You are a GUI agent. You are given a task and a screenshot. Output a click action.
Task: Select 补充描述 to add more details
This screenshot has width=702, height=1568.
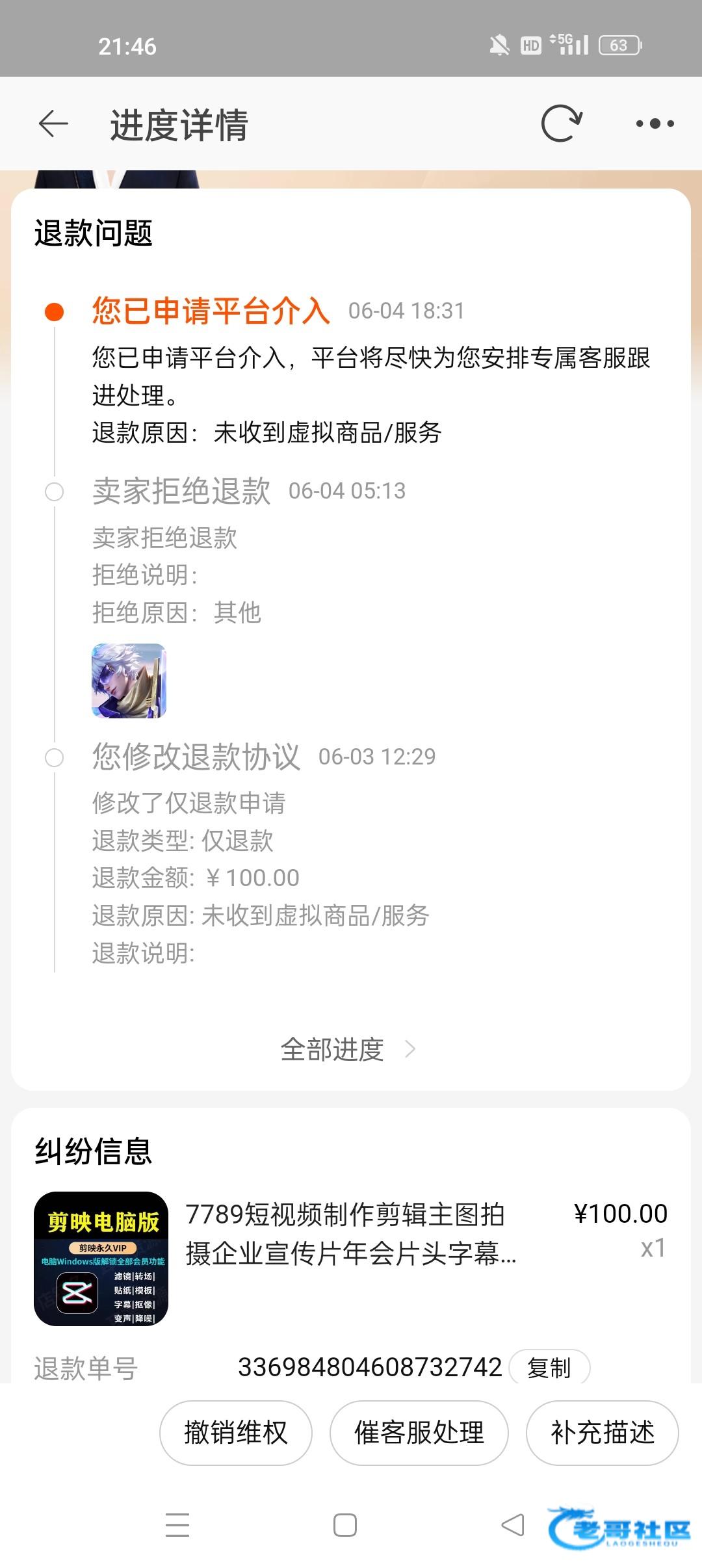click(x=602, y=1433)
